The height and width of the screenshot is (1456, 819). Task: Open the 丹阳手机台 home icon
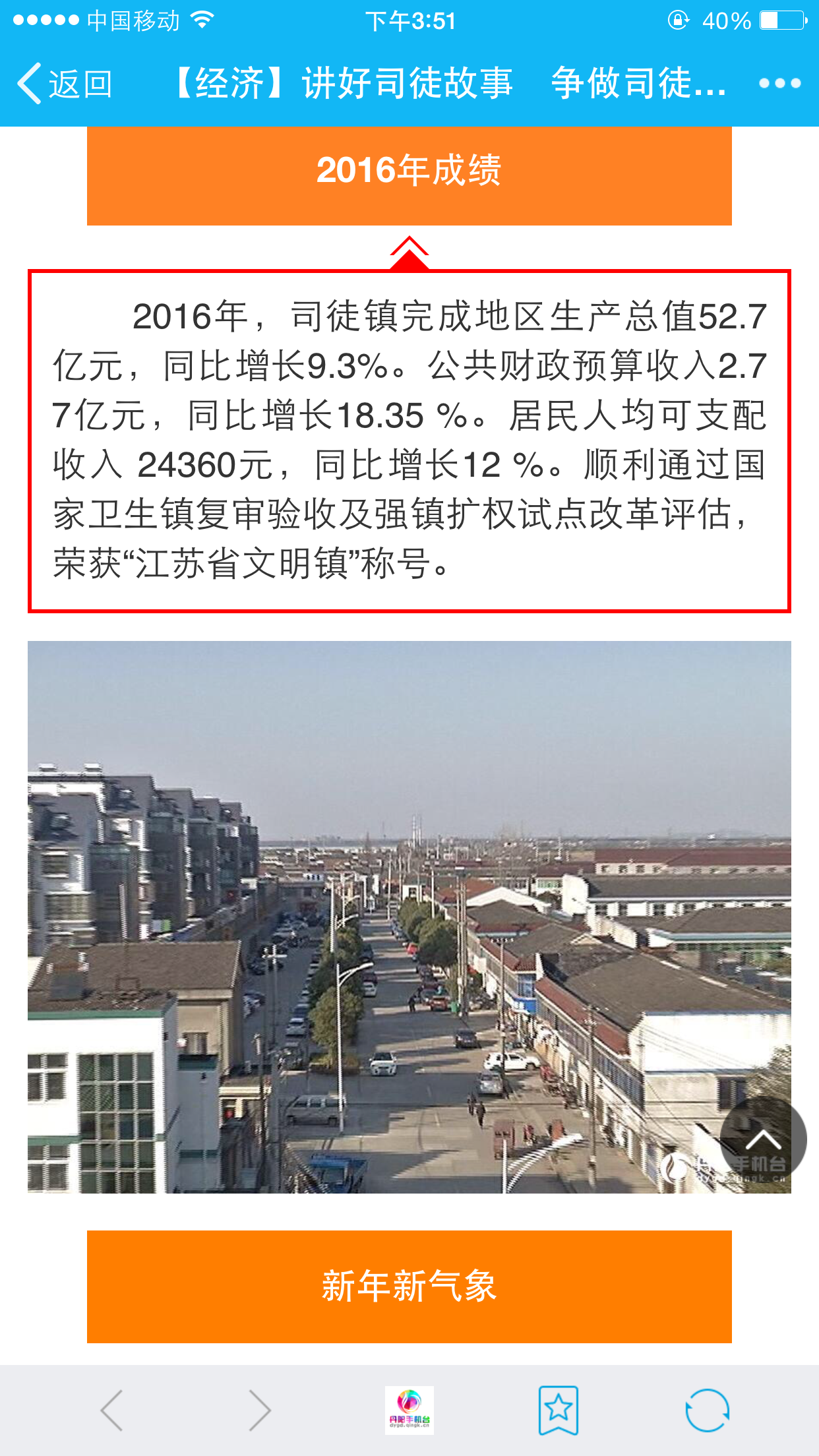click(x=409, y=1410)
